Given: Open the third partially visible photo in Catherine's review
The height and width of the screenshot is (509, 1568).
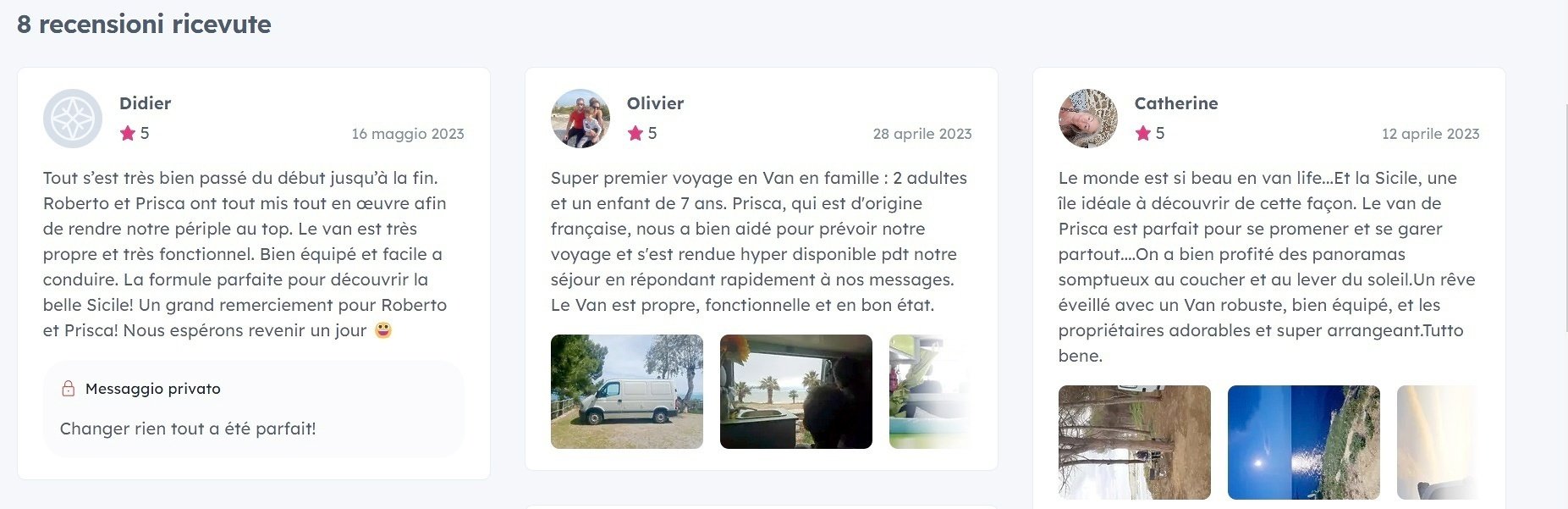Looking at the screenshot, I should click(x=1436, y=442).
